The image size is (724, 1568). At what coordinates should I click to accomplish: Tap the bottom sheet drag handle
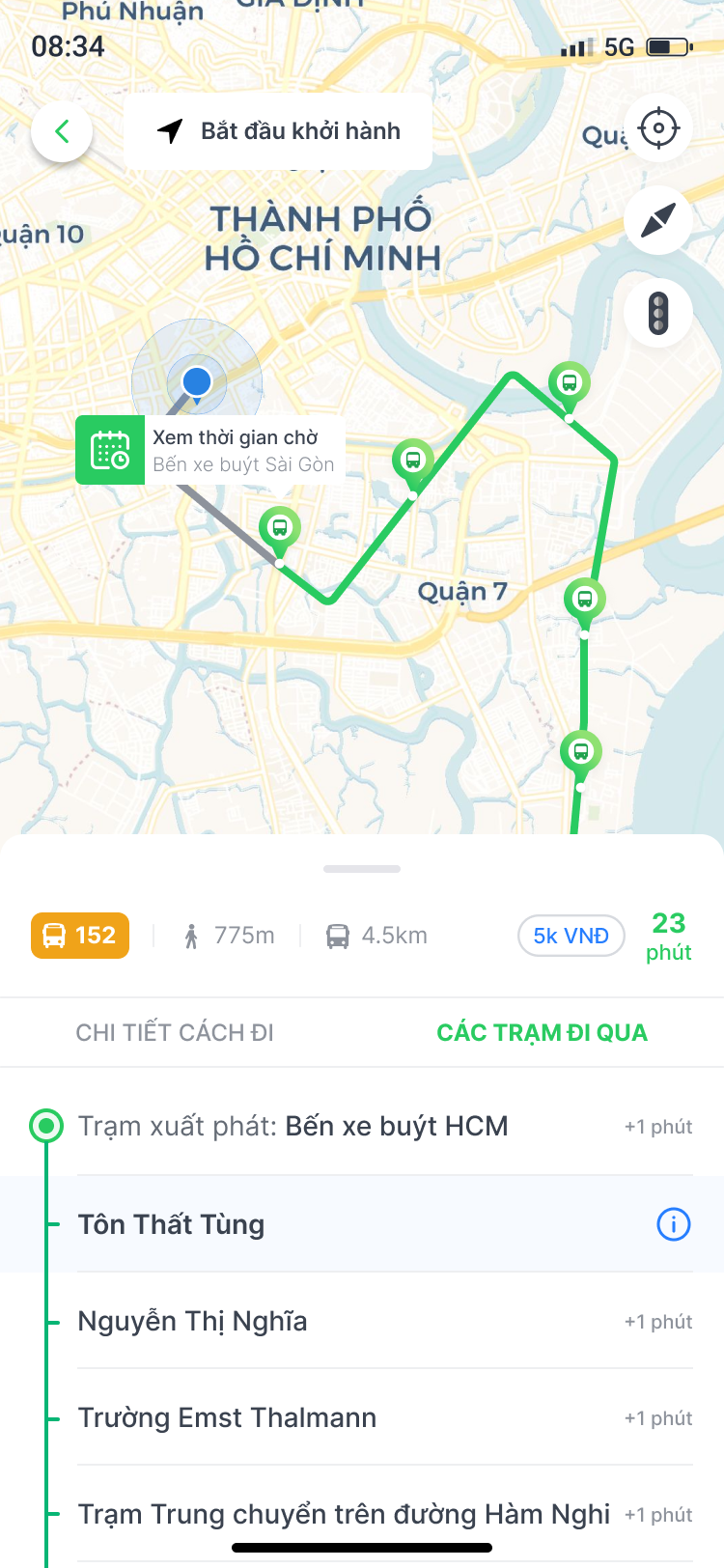(x=362, y=869)
